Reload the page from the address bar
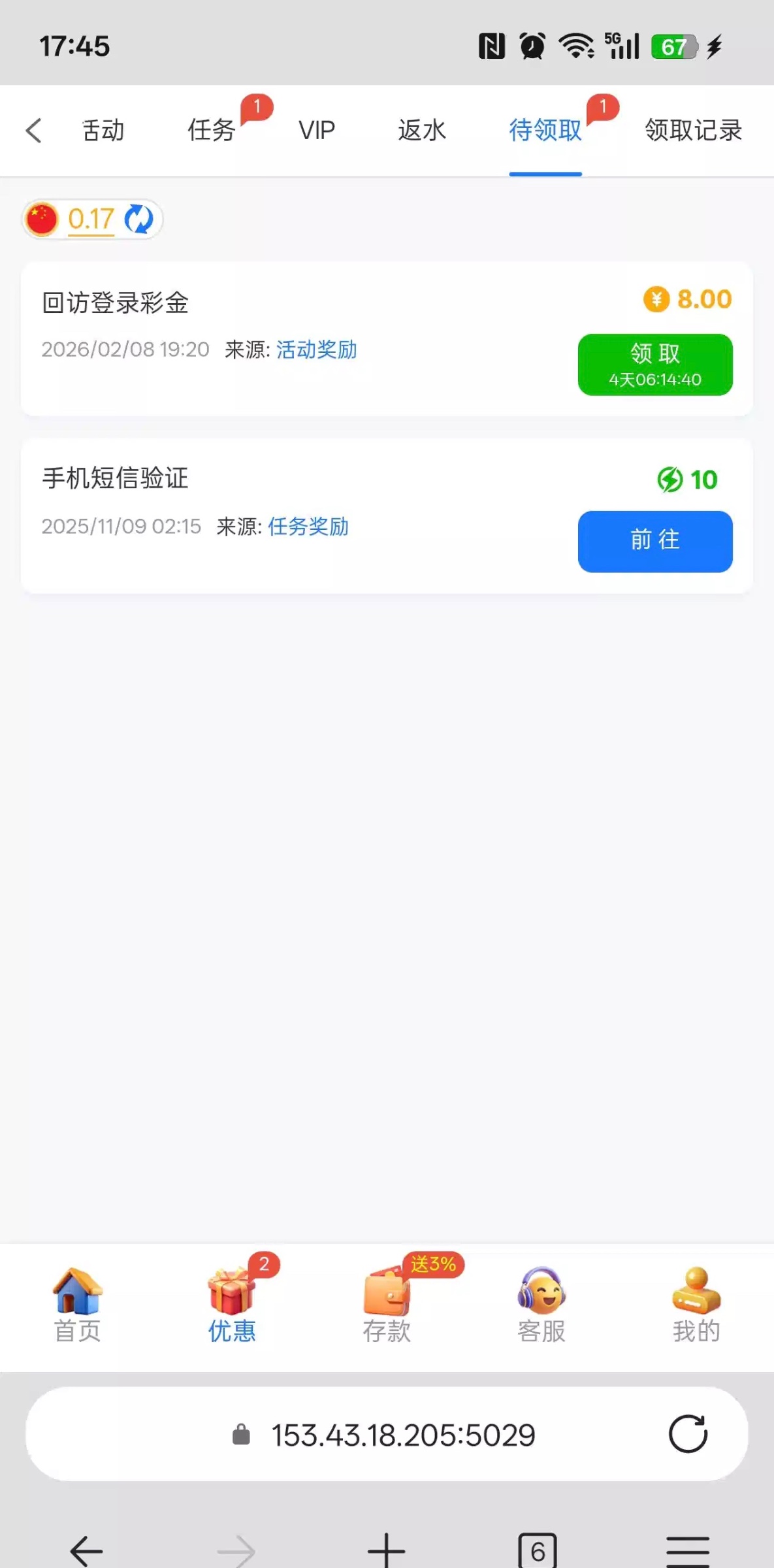Image resolution: width=774 pixels, height=1568 pixels. (688, 1435)
